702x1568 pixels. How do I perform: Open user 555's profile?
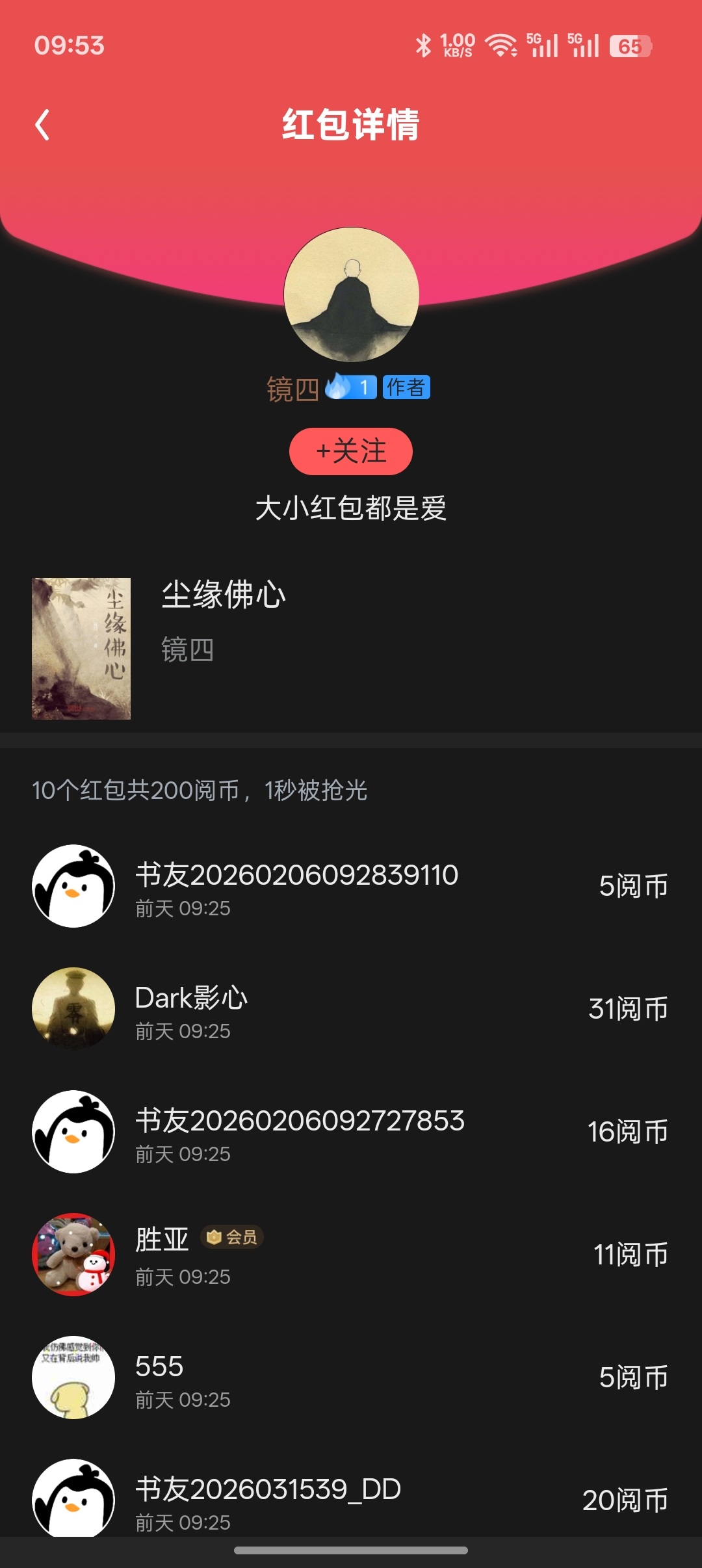[73, 1377]
